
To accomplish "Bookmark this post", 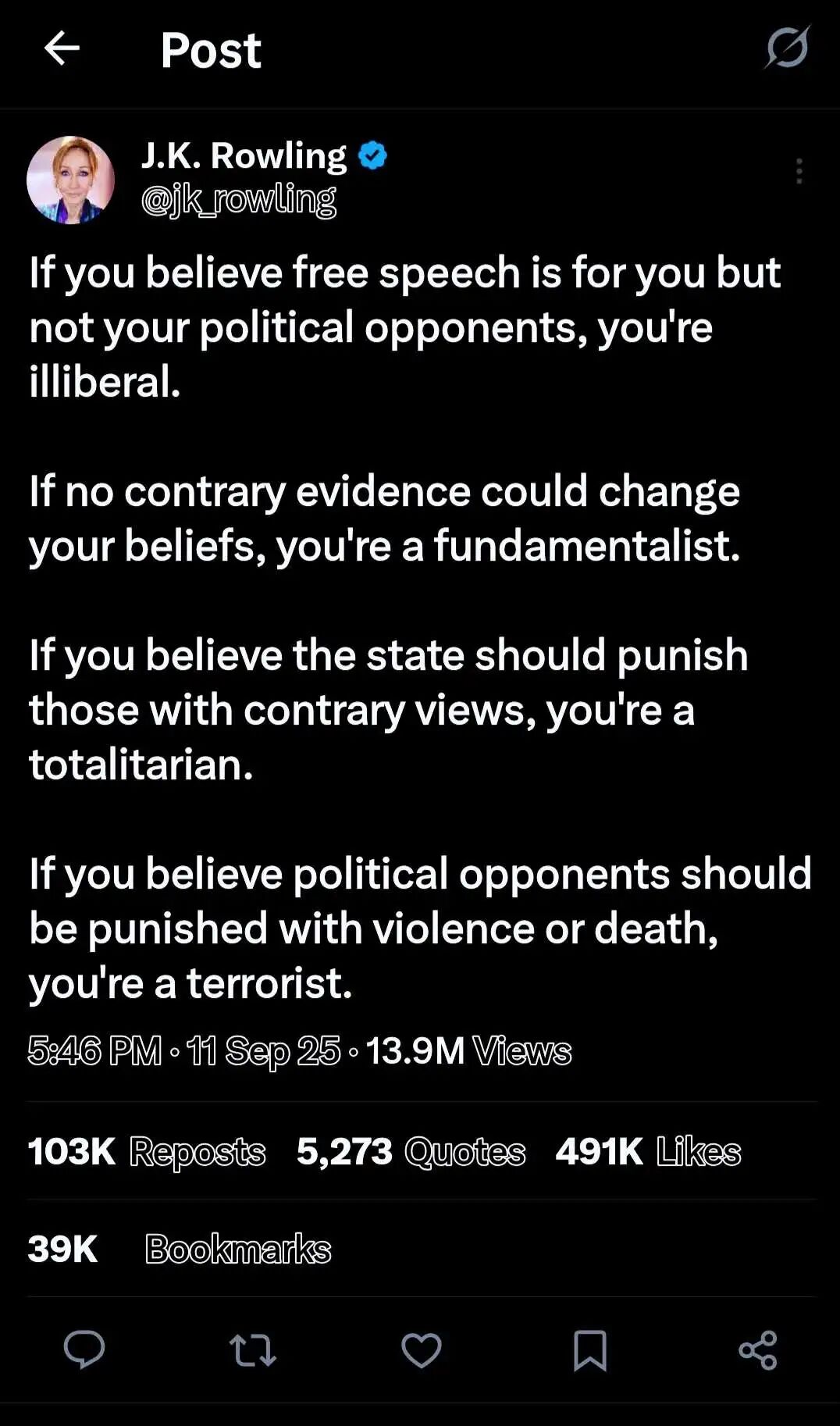I will [x=589, y=1349].
